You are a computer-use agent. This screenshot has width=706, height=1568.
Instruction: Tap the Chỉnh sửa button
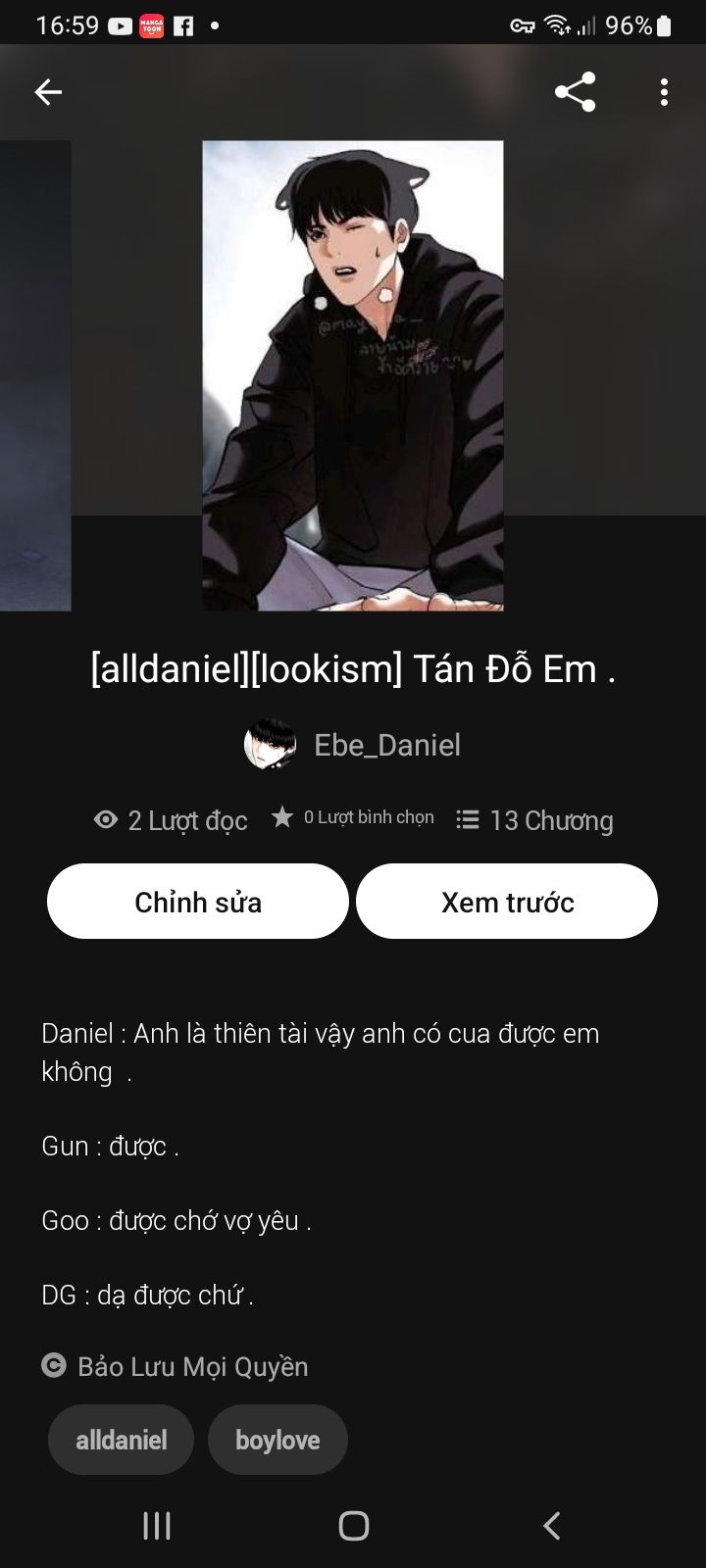coord(198,902)
